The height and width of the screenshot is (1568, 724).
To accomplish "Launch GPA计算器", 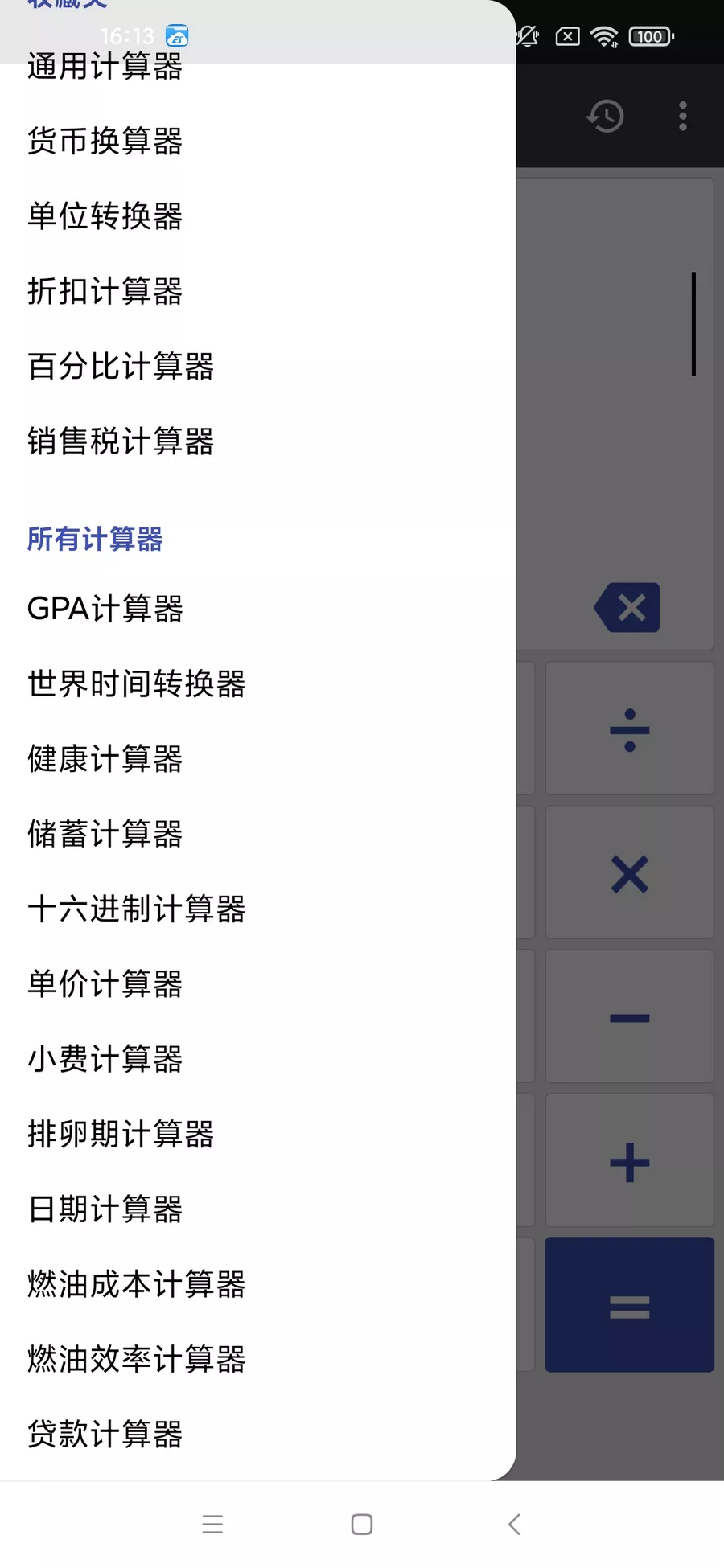I will tap(105, 609).
